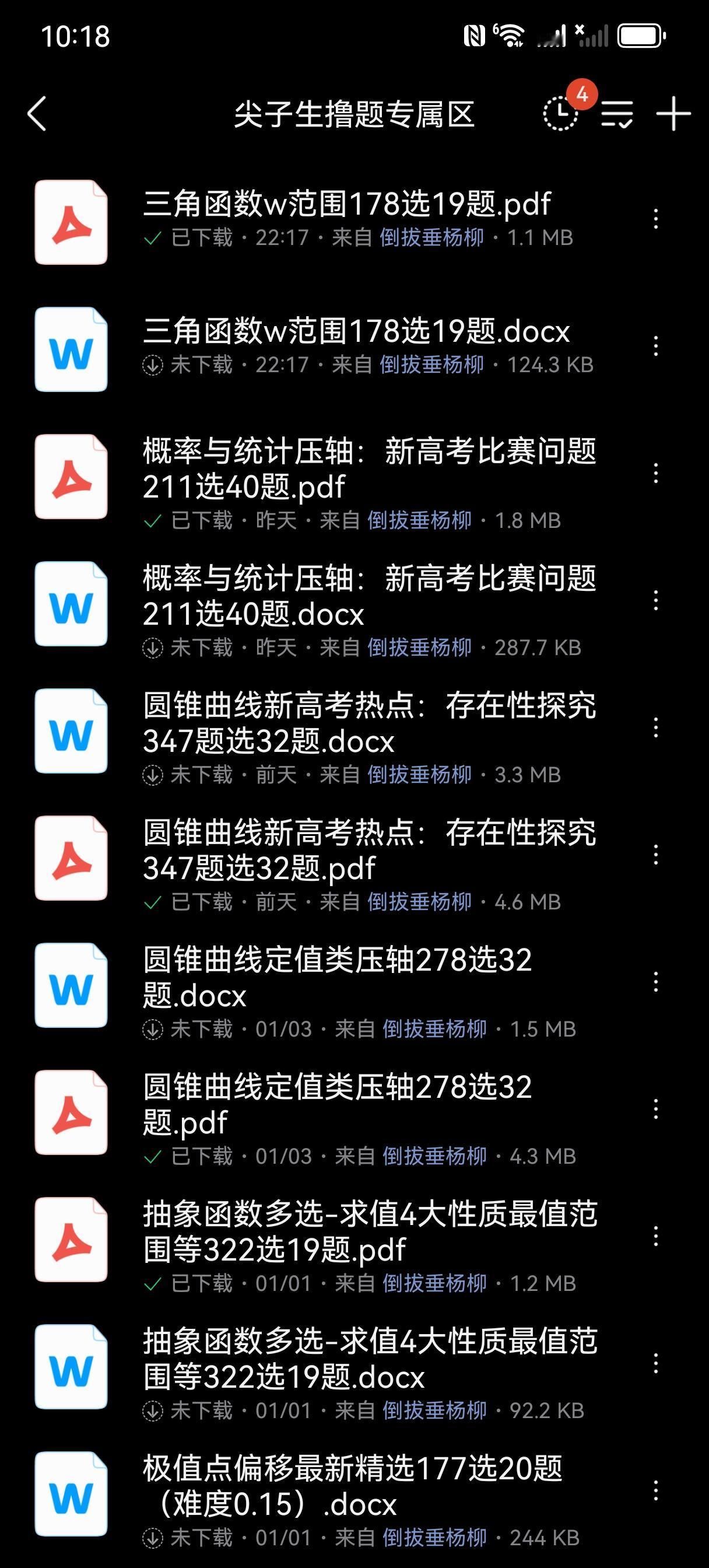Open 圆锥曲线存在性探究347题选32题.docx
709x1568 pixels.
(x=369, y=723)
